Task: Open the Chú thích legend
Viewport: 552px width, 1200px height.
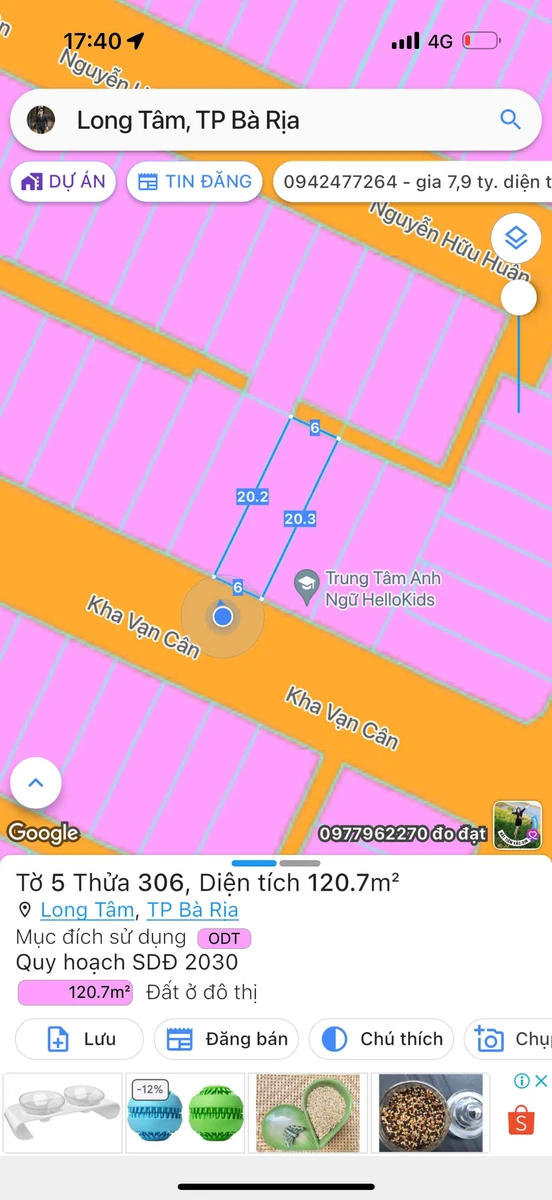Action: (x=381, y=1039)
